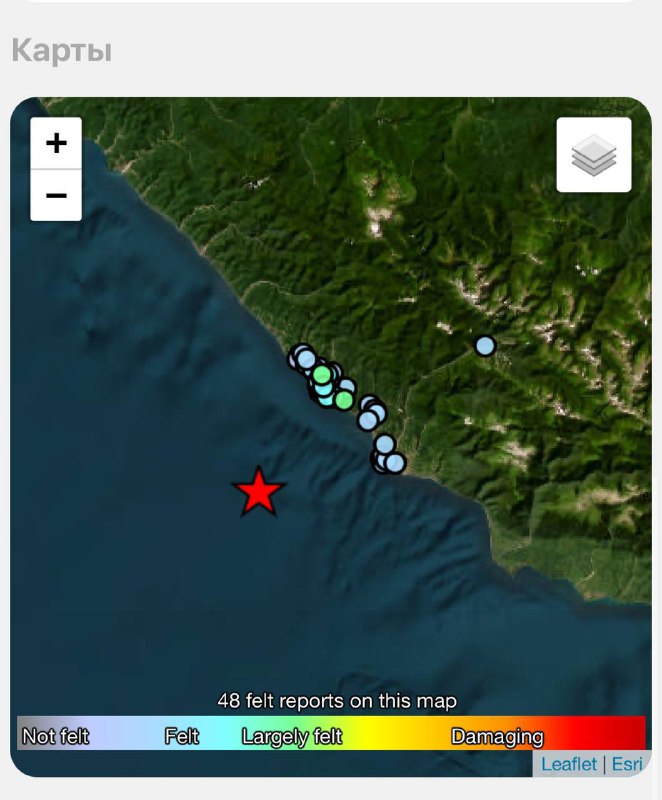Tap the red epicenter star marker

(259, 492)
